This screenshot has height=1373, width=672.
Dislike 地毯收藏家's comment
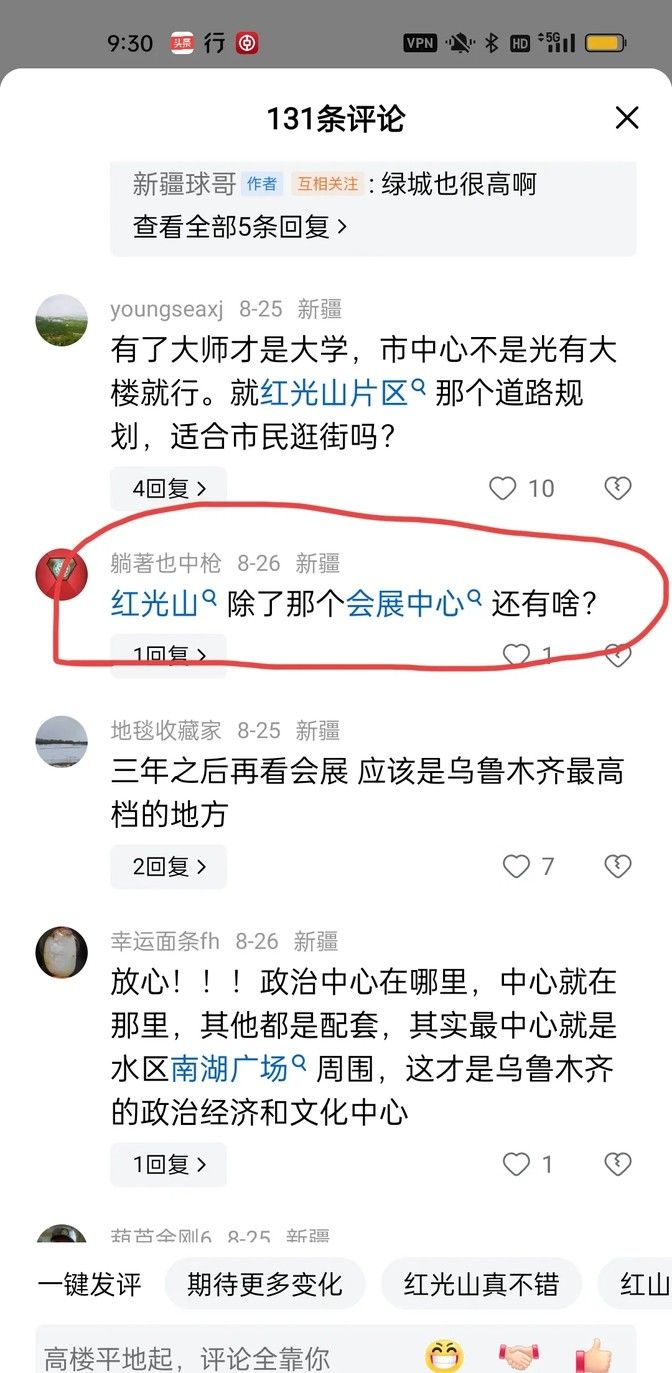[x=618, y=866]
